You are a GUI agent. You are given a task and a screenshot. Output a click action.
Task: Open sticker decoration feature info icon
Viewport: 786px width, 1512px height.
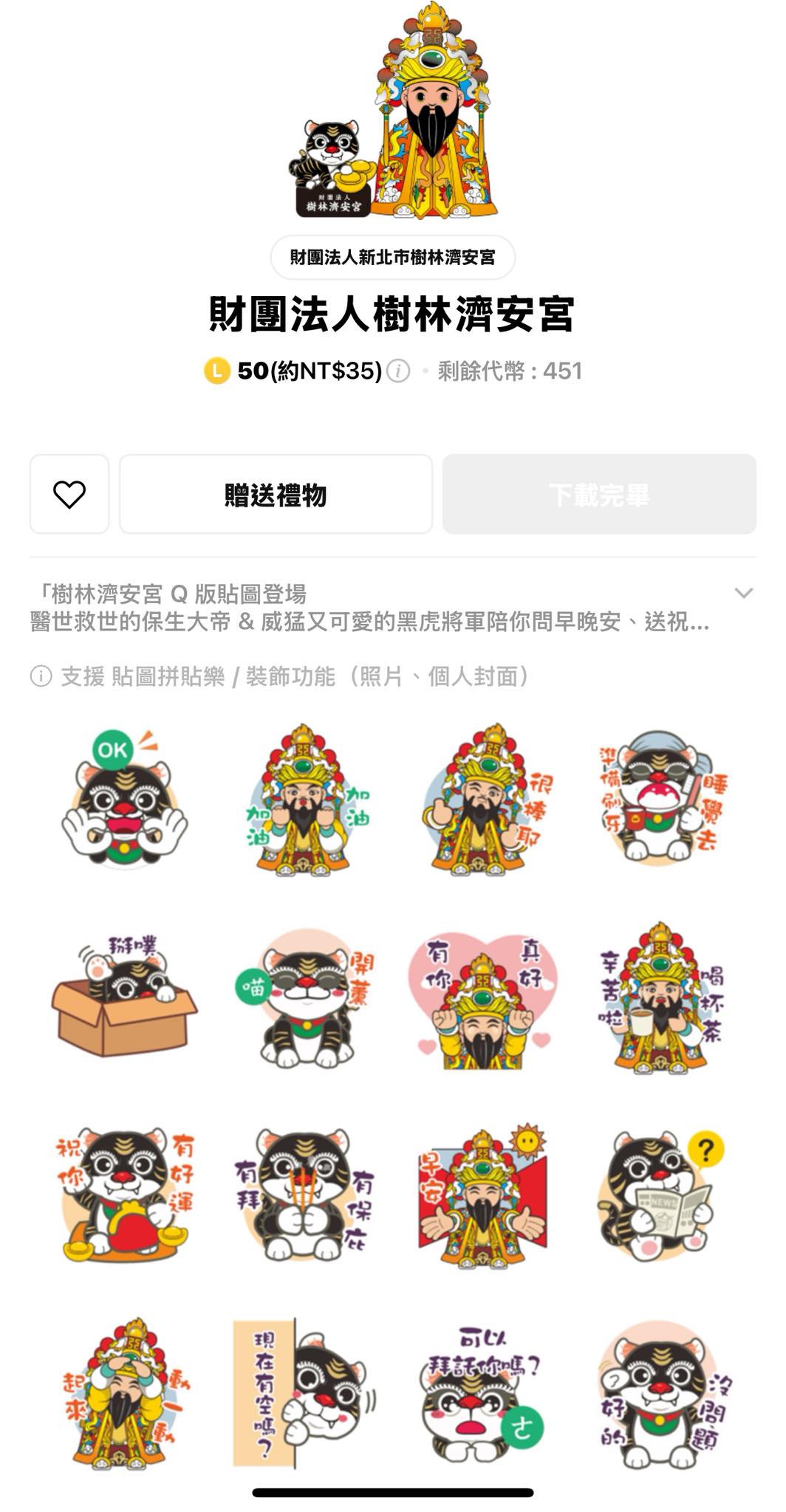41,676
